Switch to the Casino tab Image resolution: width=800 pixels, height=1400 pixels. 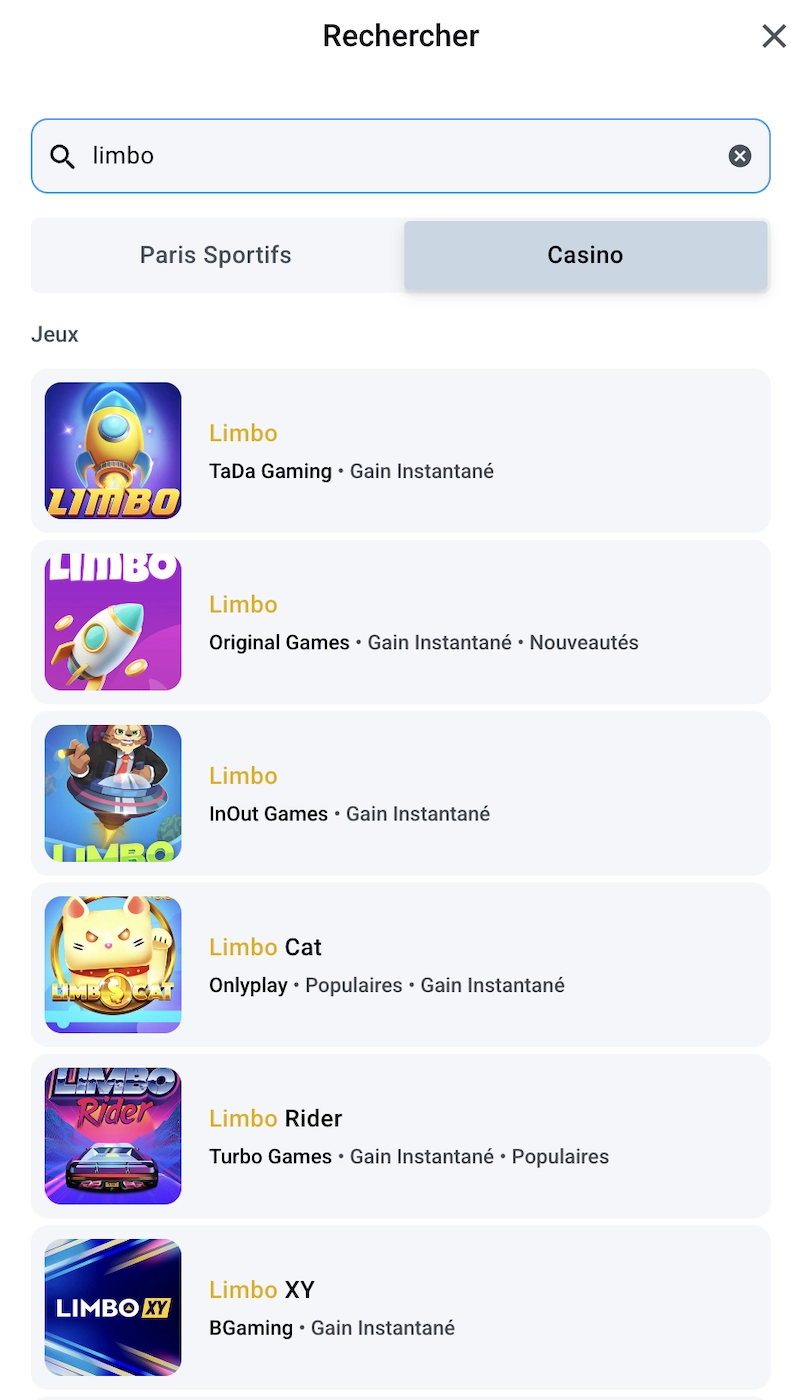pos(585,255)
